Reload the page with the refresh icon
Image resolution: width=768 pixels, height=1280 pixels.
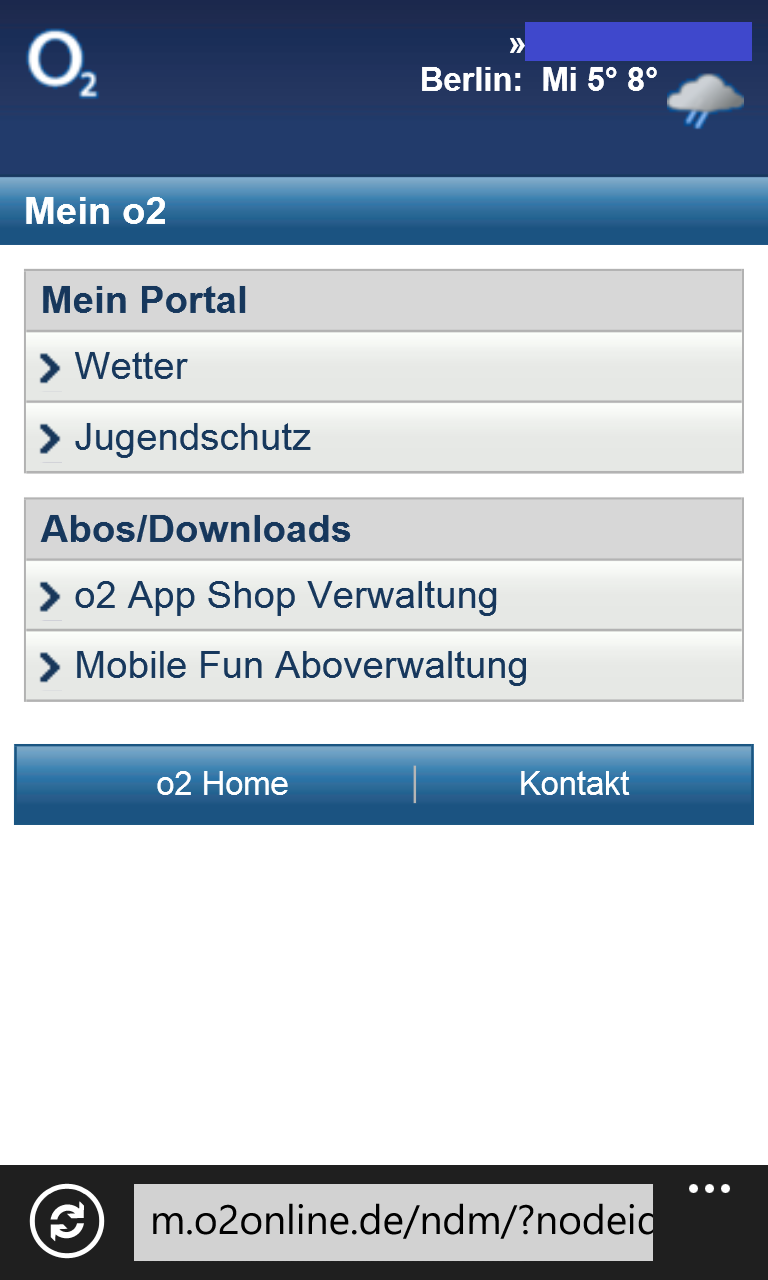click(66, 1220)
